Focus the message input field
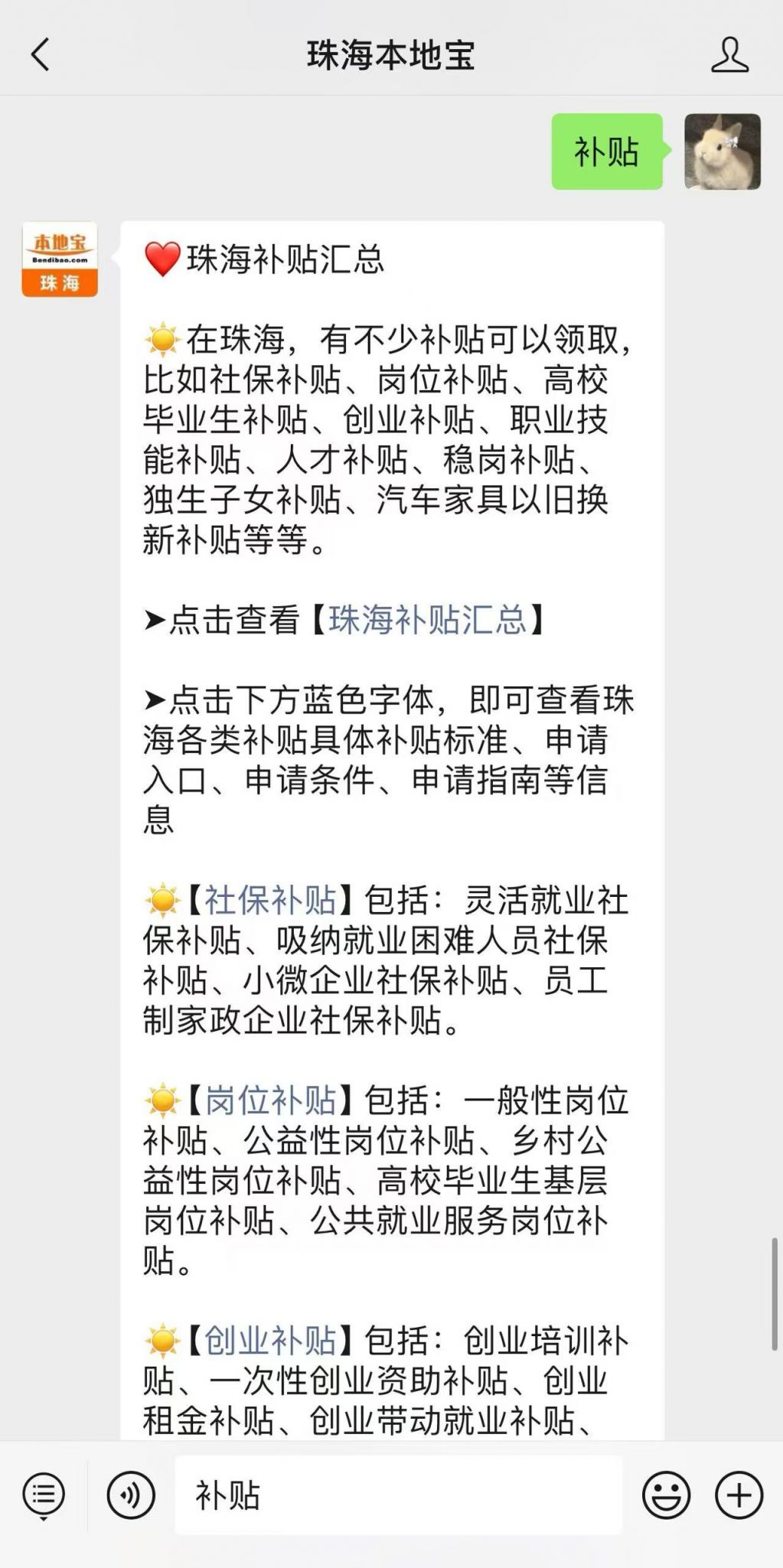 [x=398, y=1495]
